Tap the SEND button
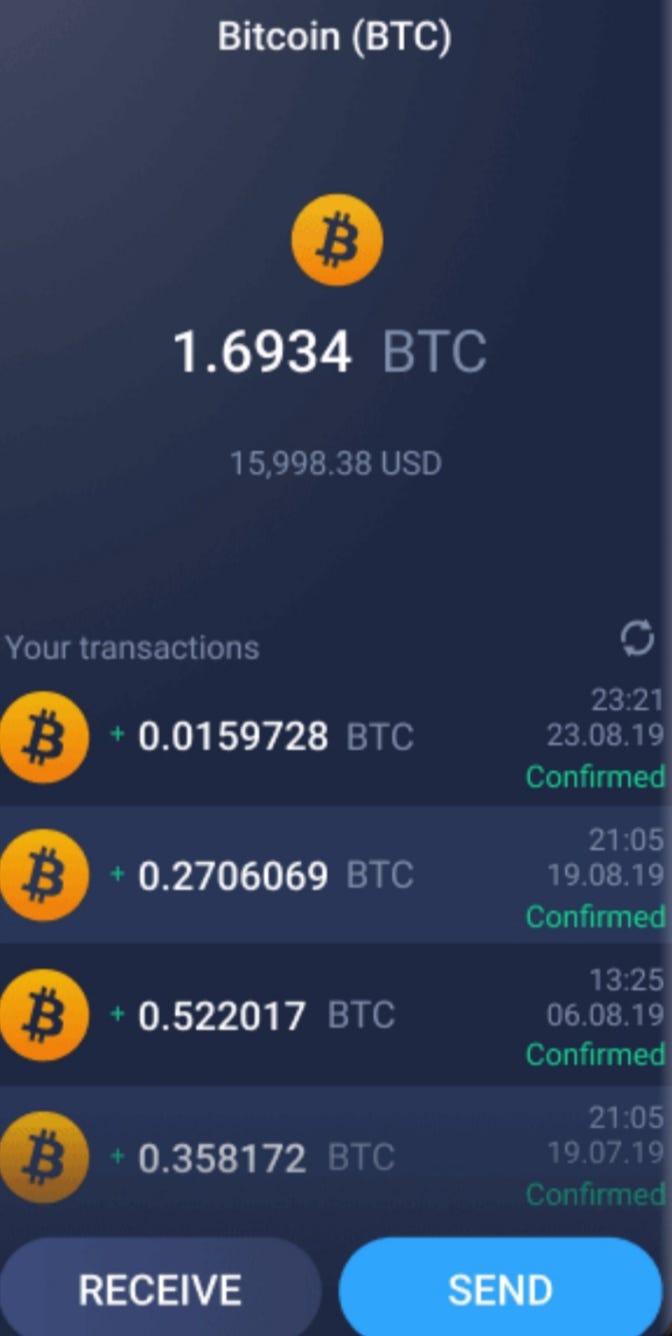Screen dimensions: 672x1336 (501, 1289)
